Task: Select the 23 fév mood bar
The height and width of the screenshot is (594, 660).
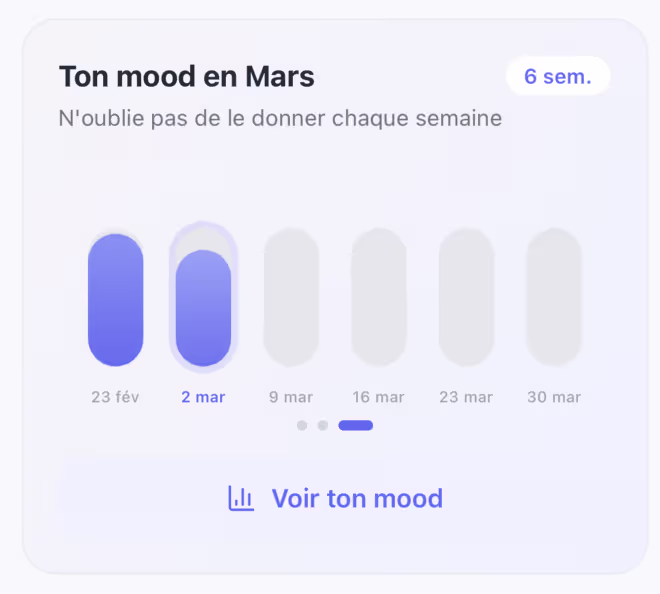Action: 116,299
